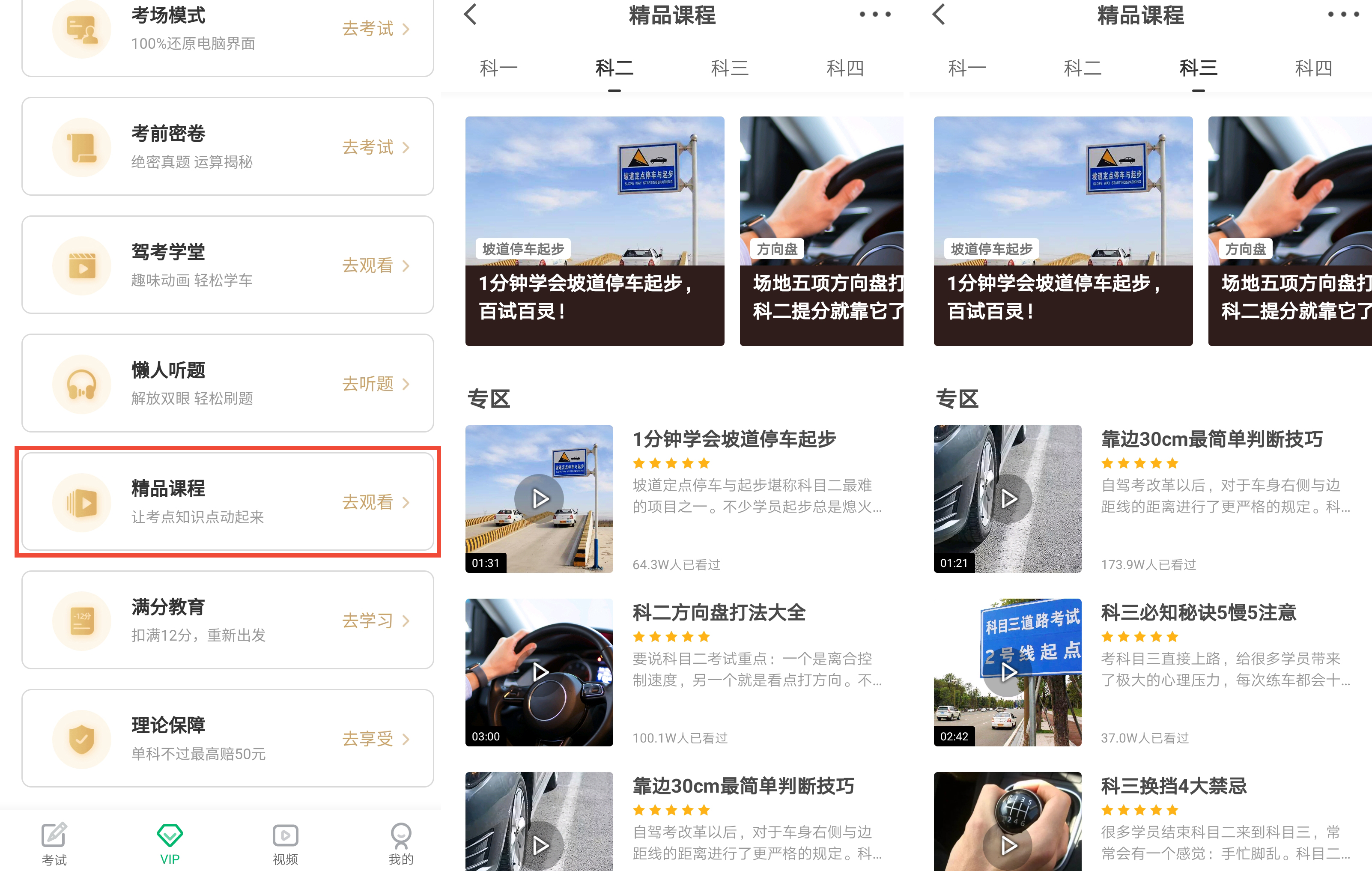This screenshot has width=1372, height=871.
Task: Open the 1分钟学会坡道停车起步 list video (01:31)
Action: click(x=539, y=499)
